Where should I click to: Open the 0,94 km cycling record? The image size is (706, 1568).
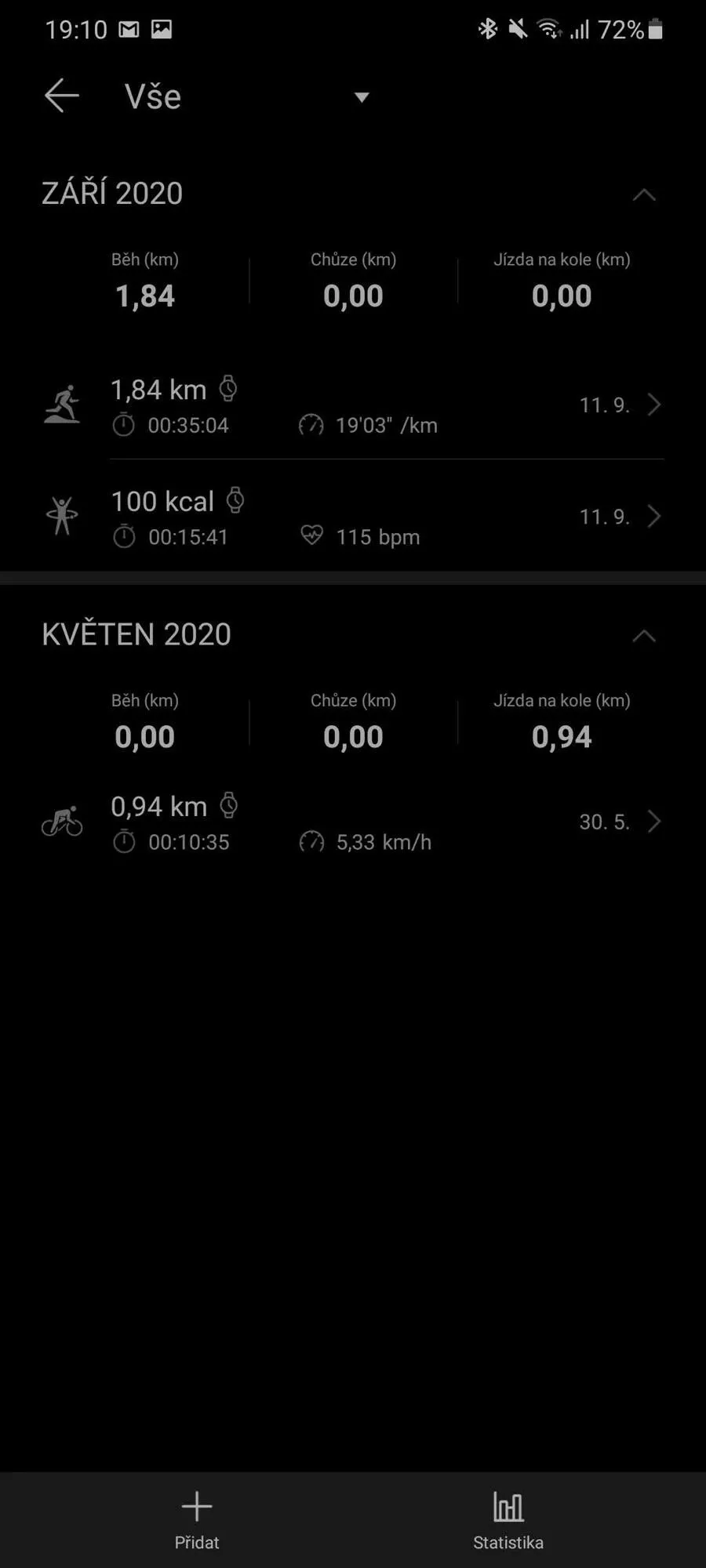point(353,822)
